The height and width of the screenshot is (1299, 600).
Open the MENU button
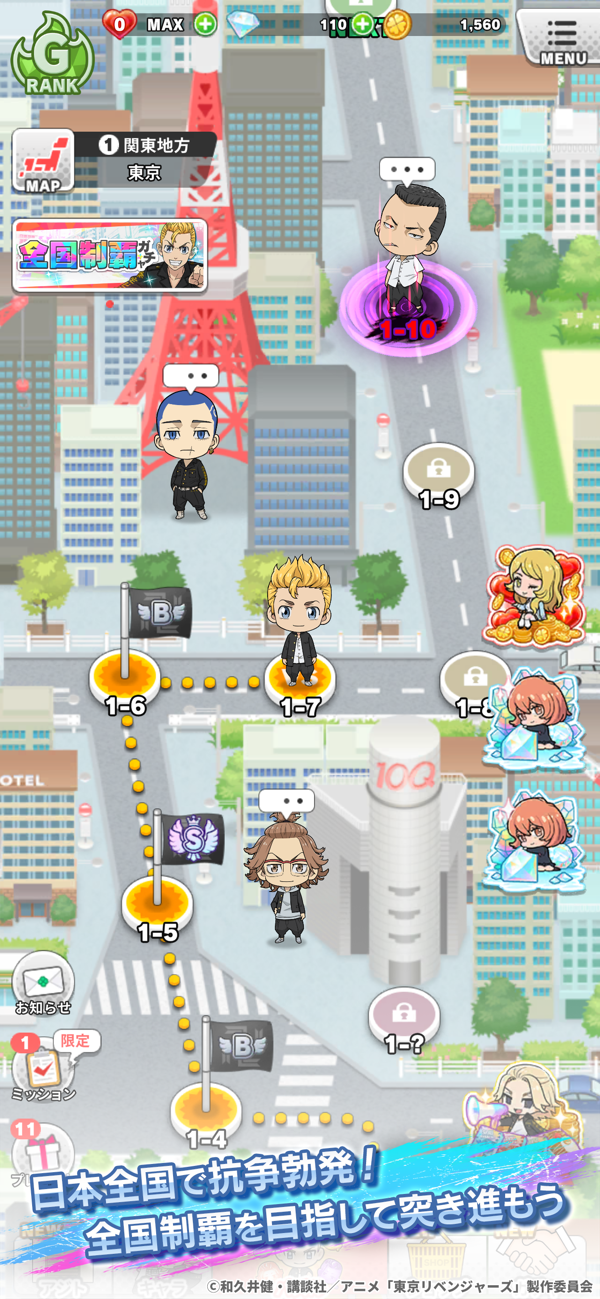coord(563,39)
